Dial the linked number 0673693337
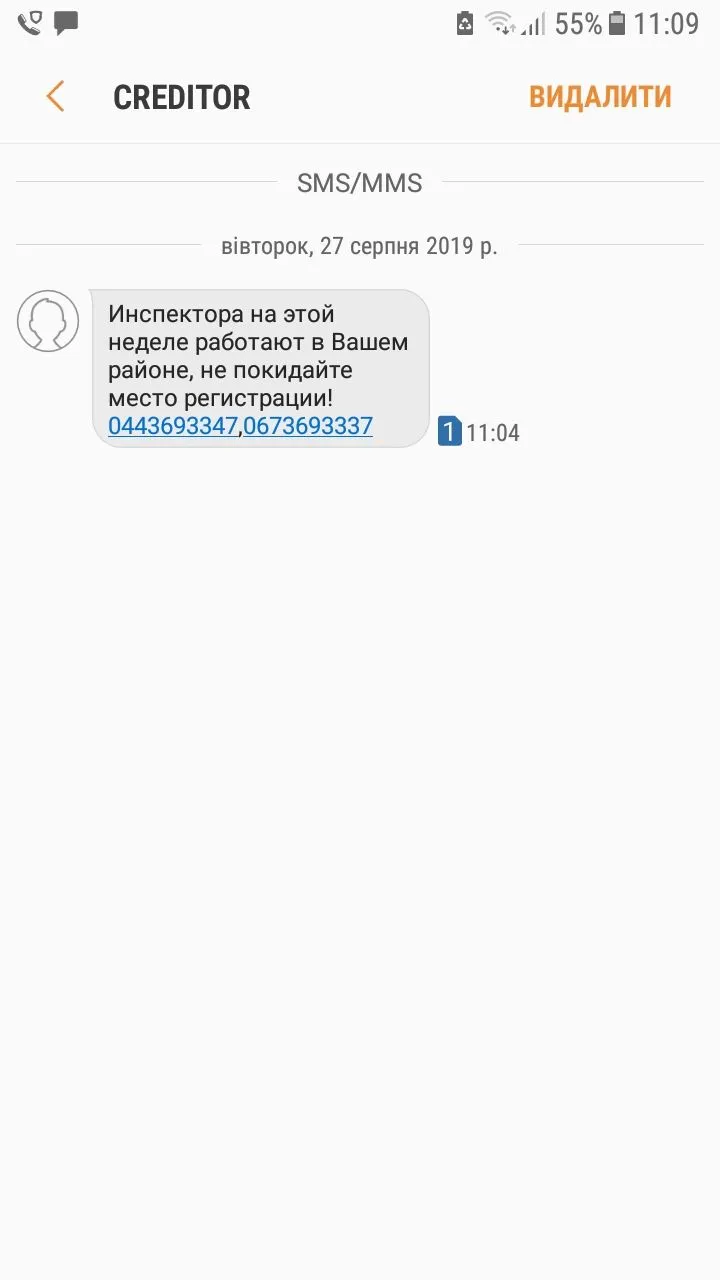 [x=308, y=426]
